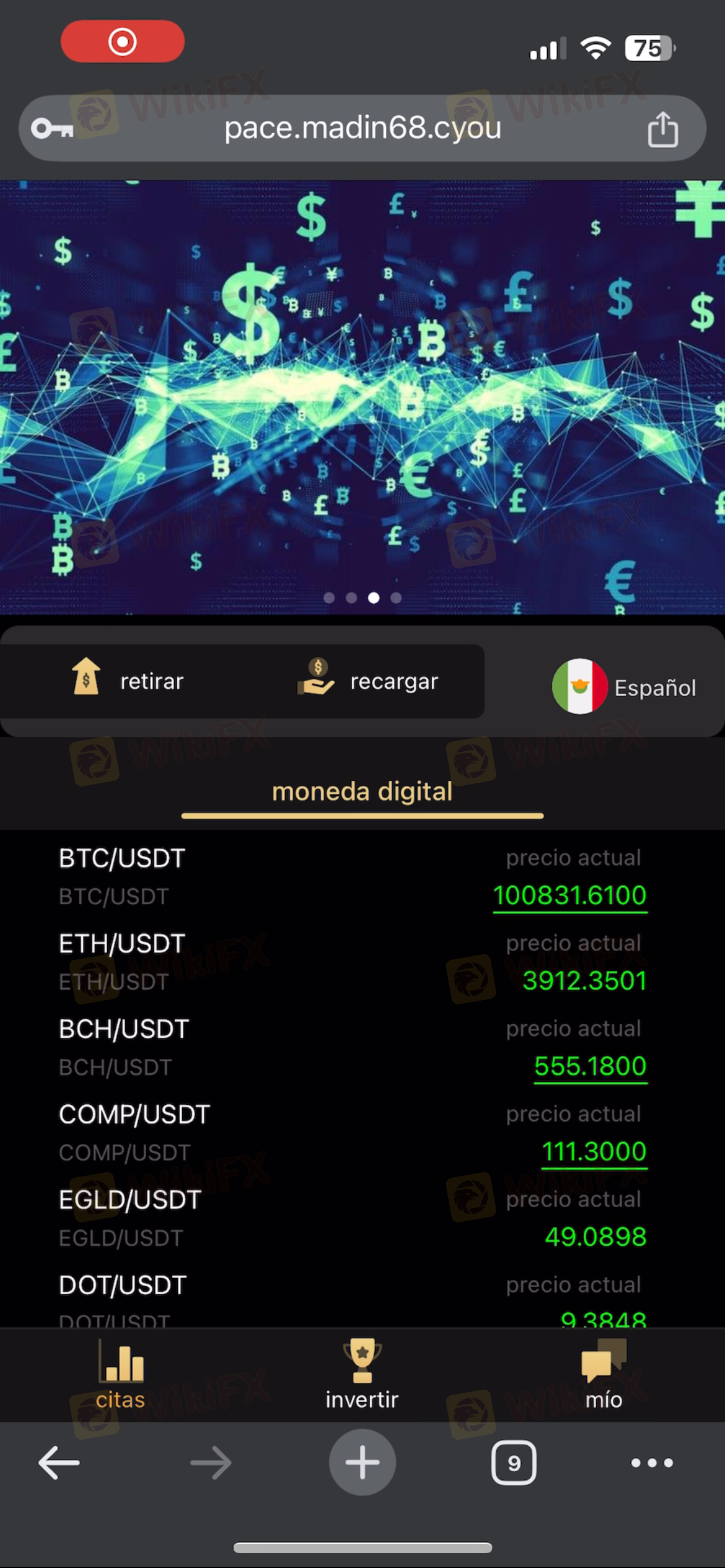Go back with the browser back arrow
The height and width of the screenshot is (1568, 725).
[59, 1463]
